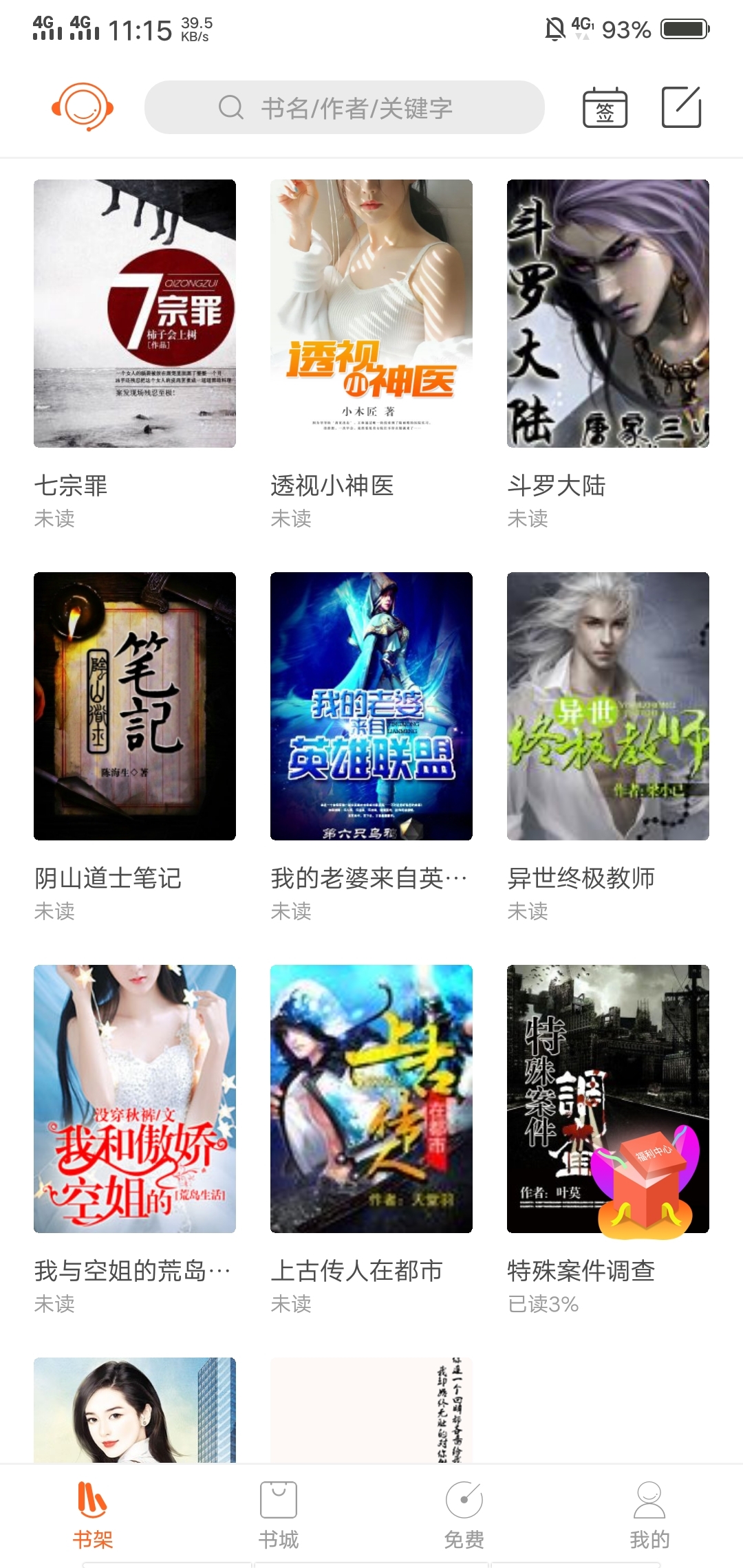This screenshot has width=743, height=1568.
Task: Tap the daily sign-in (签) icon
Action: point(605,107)
